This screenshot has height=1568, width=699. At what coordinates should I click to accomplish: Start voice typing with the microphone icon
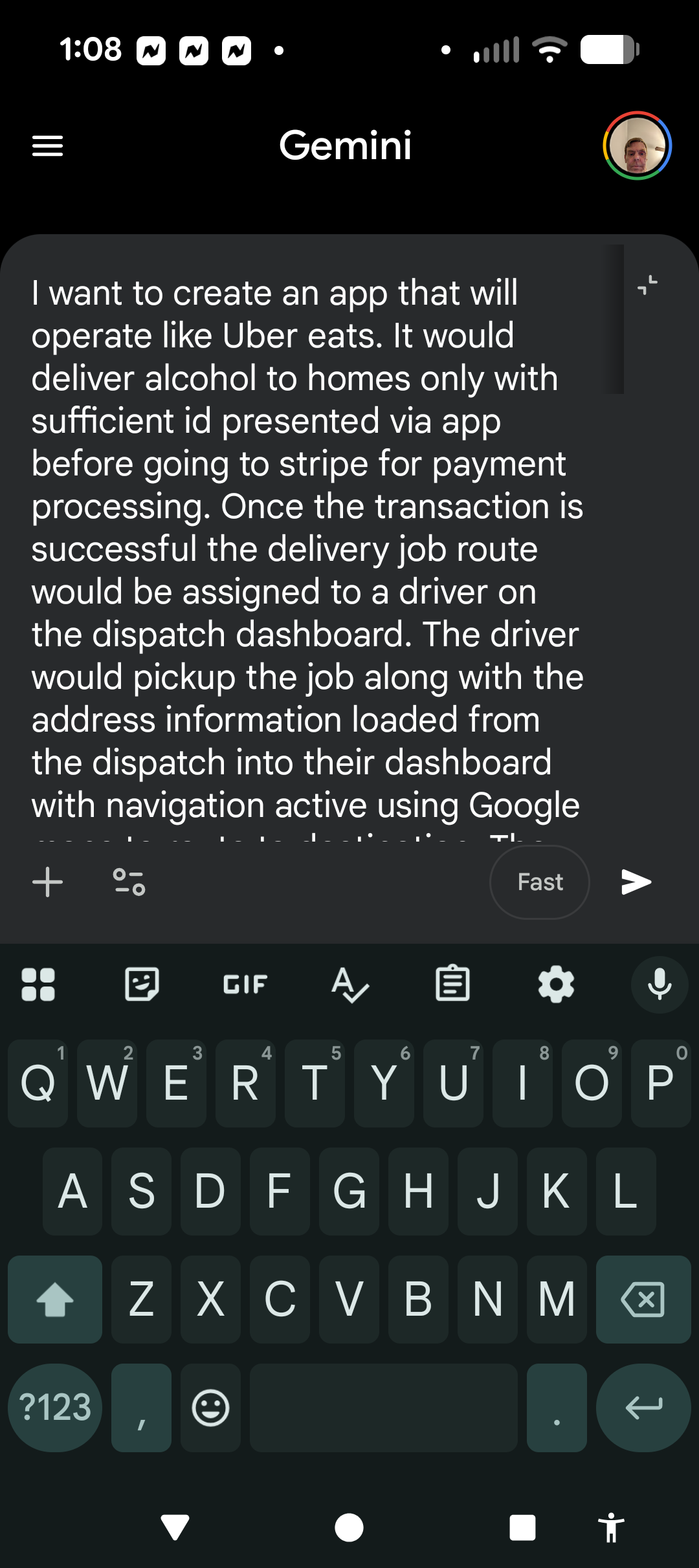point(659,985)
